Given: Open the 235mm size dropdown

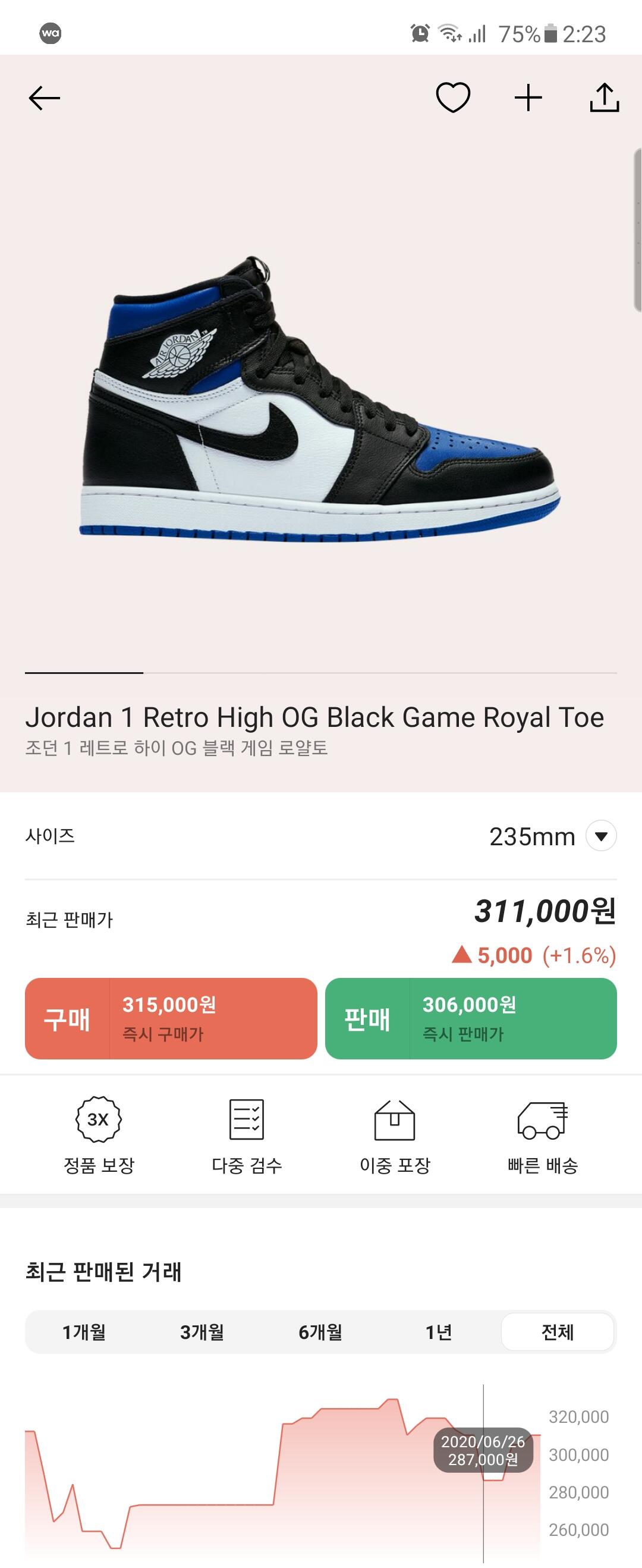Looking at the screenshot, I should coord(600,836).
